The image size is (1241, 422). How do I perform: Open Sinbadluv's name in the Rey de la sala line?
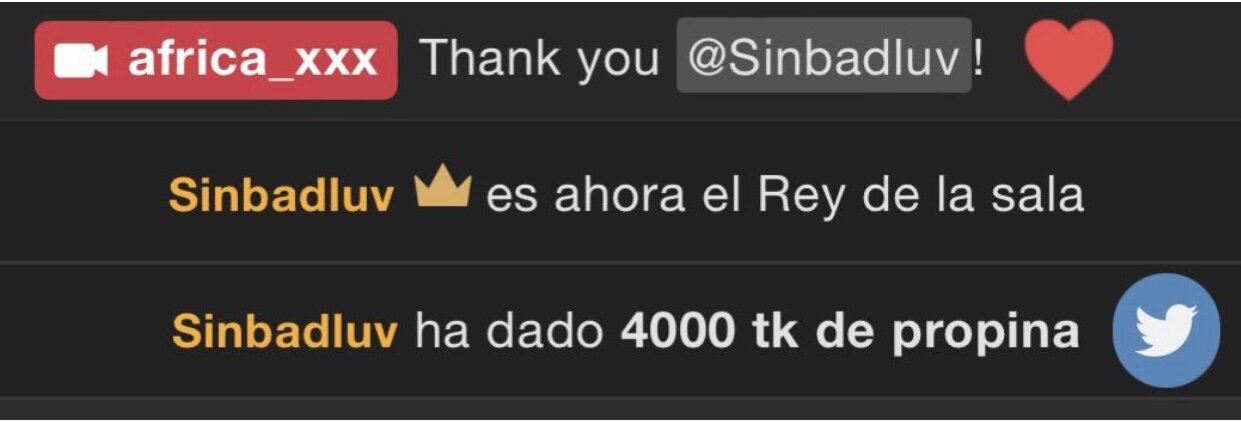click(x=282, y=195)
